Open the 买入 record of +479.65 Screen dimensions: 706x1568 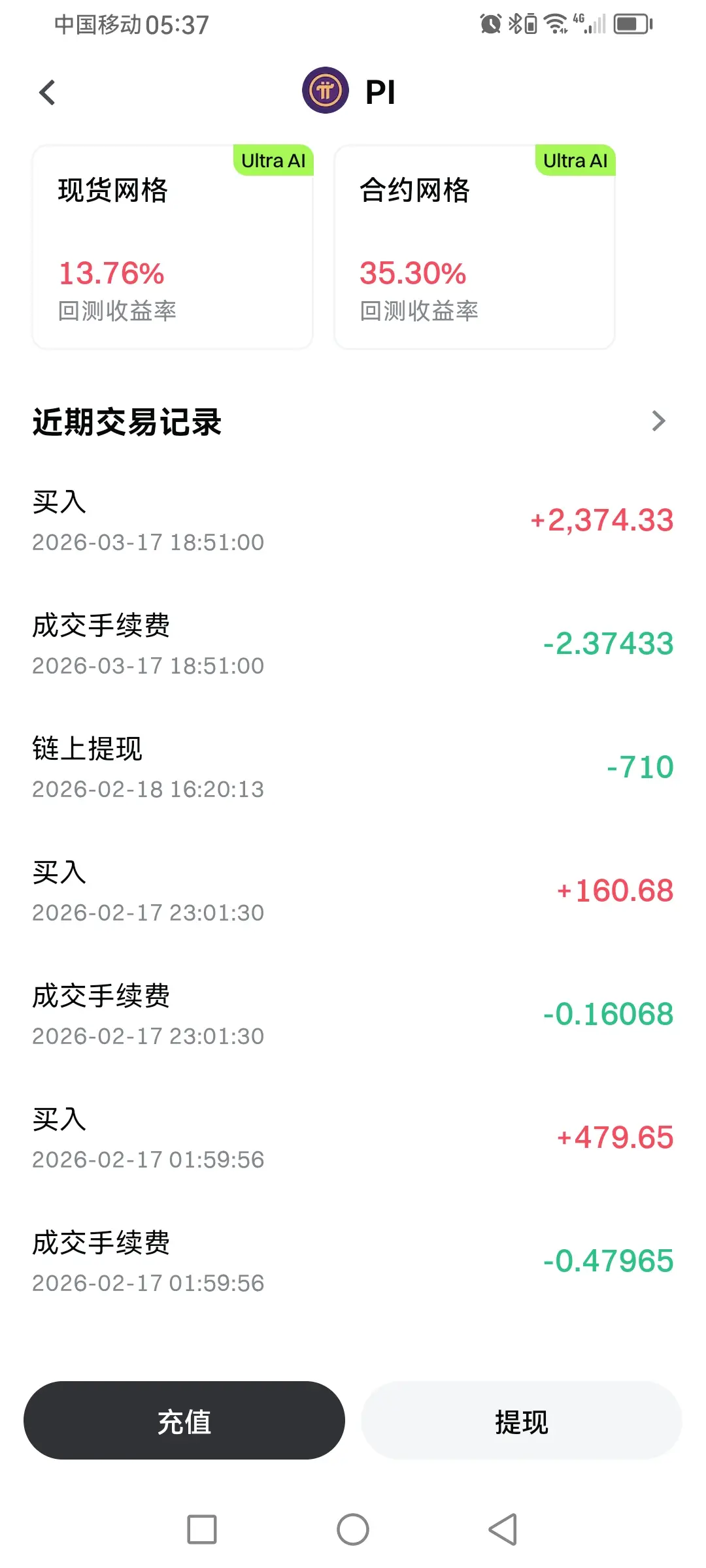pos(353,1138)
